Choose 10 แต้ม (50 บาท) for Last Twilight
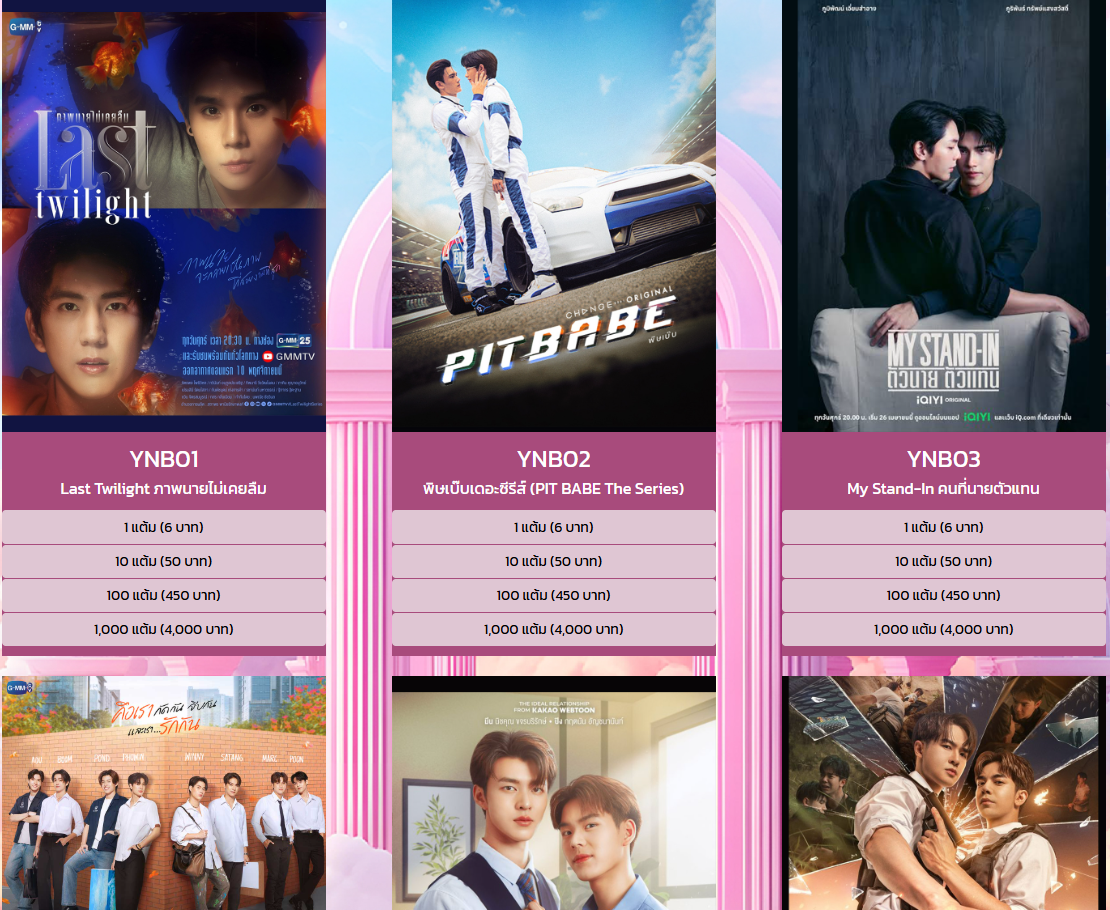Viewport: 1110px width, 910px height. point(164,561)
